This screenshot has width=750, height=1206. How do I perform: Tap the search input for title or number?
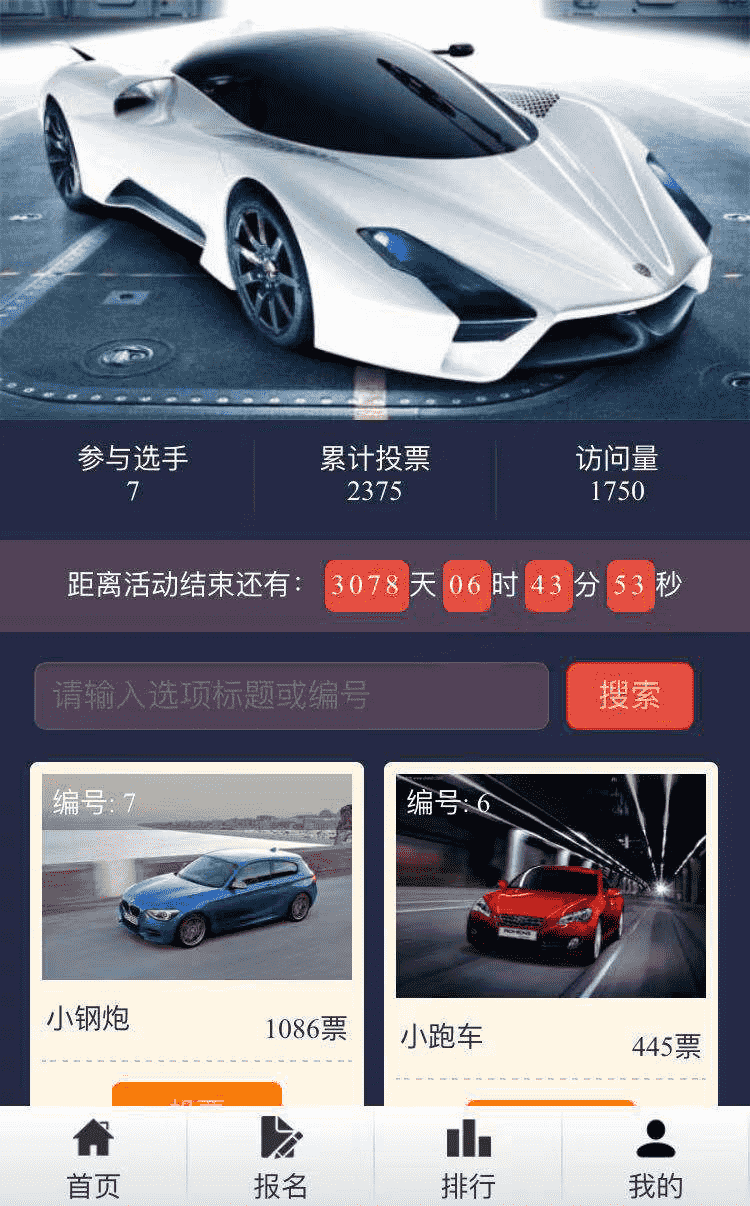click(x=291, y=695)
